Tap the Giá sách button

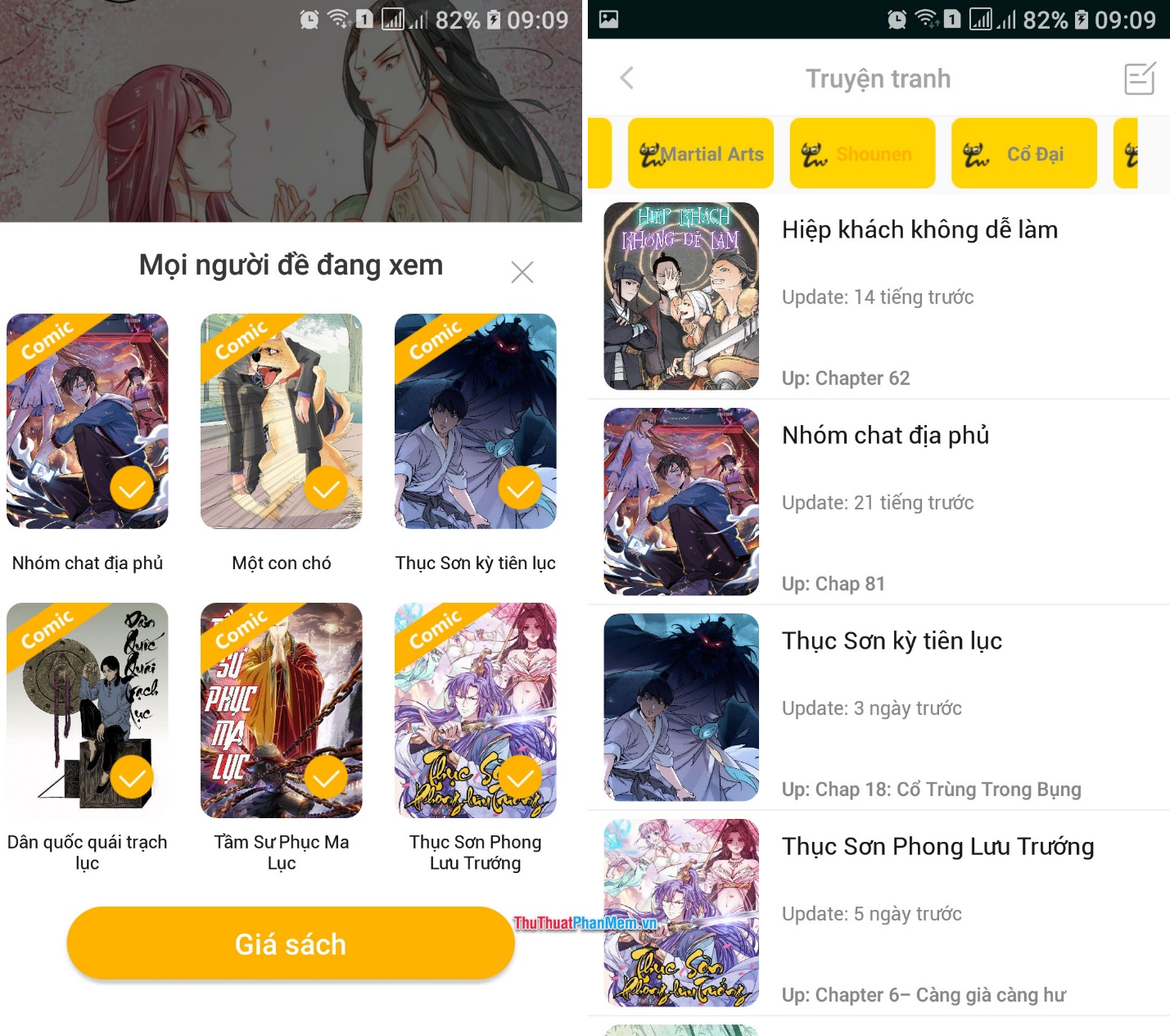tap(291, 943)
